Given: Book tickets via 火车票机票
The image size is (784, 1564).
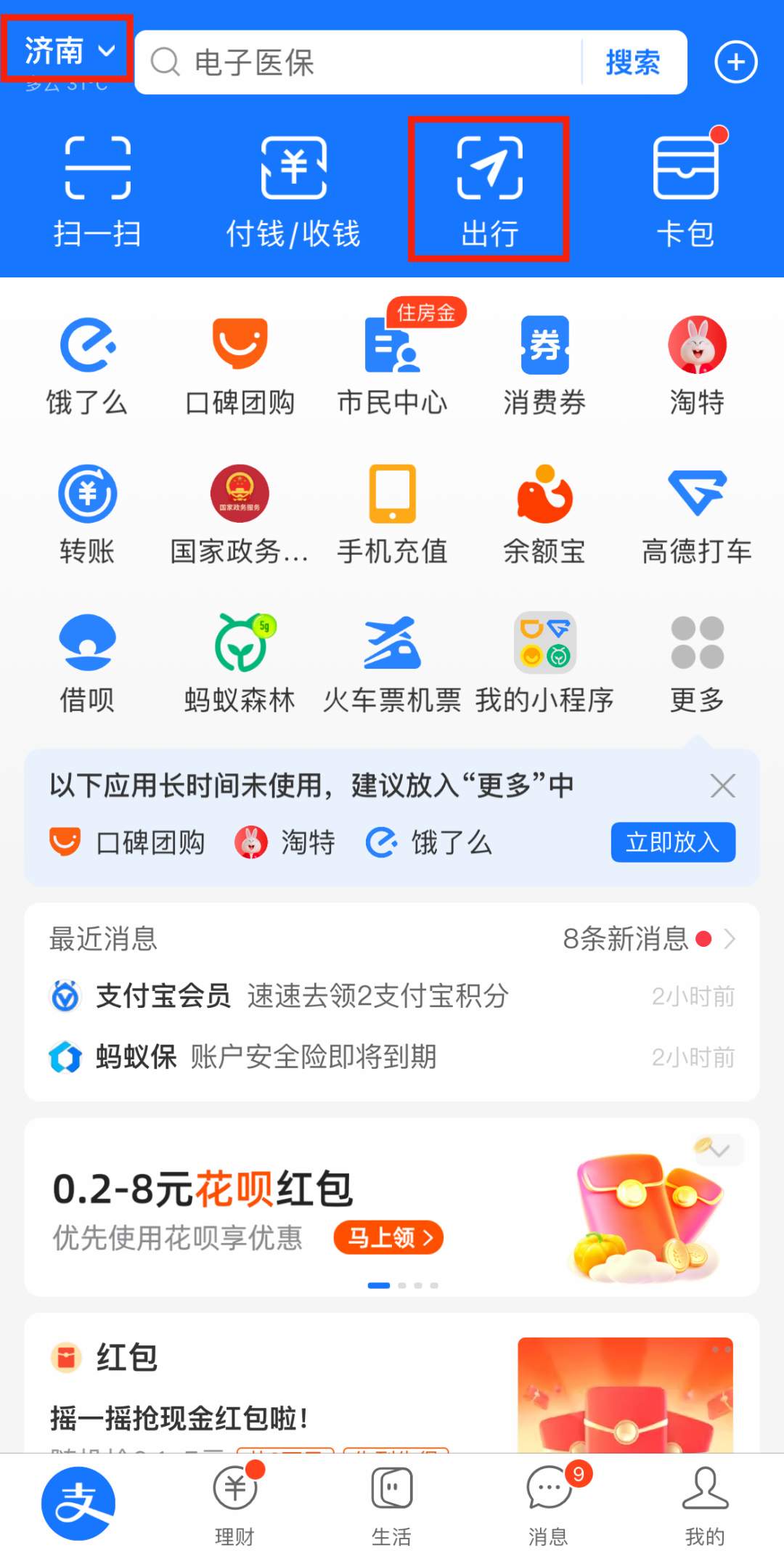Looking at the screenshot, I should click(392, 661).
